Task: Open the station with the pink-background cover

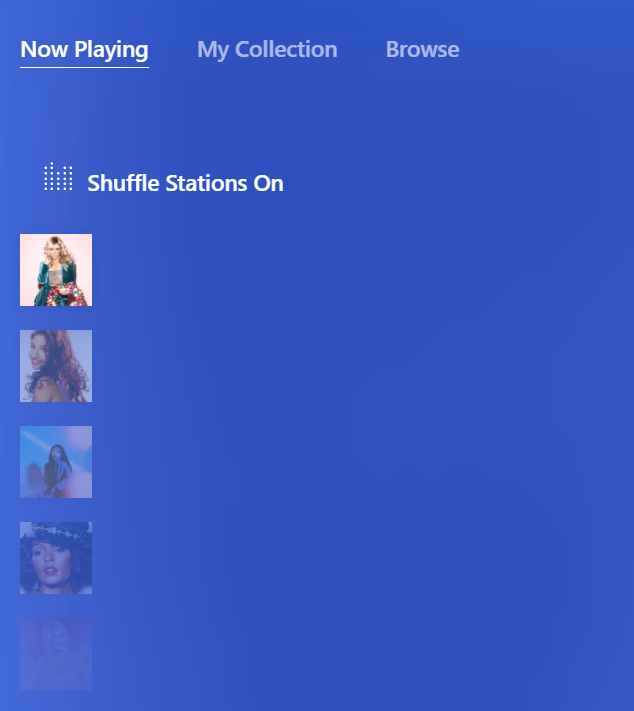Action: [x=56, y=270]
